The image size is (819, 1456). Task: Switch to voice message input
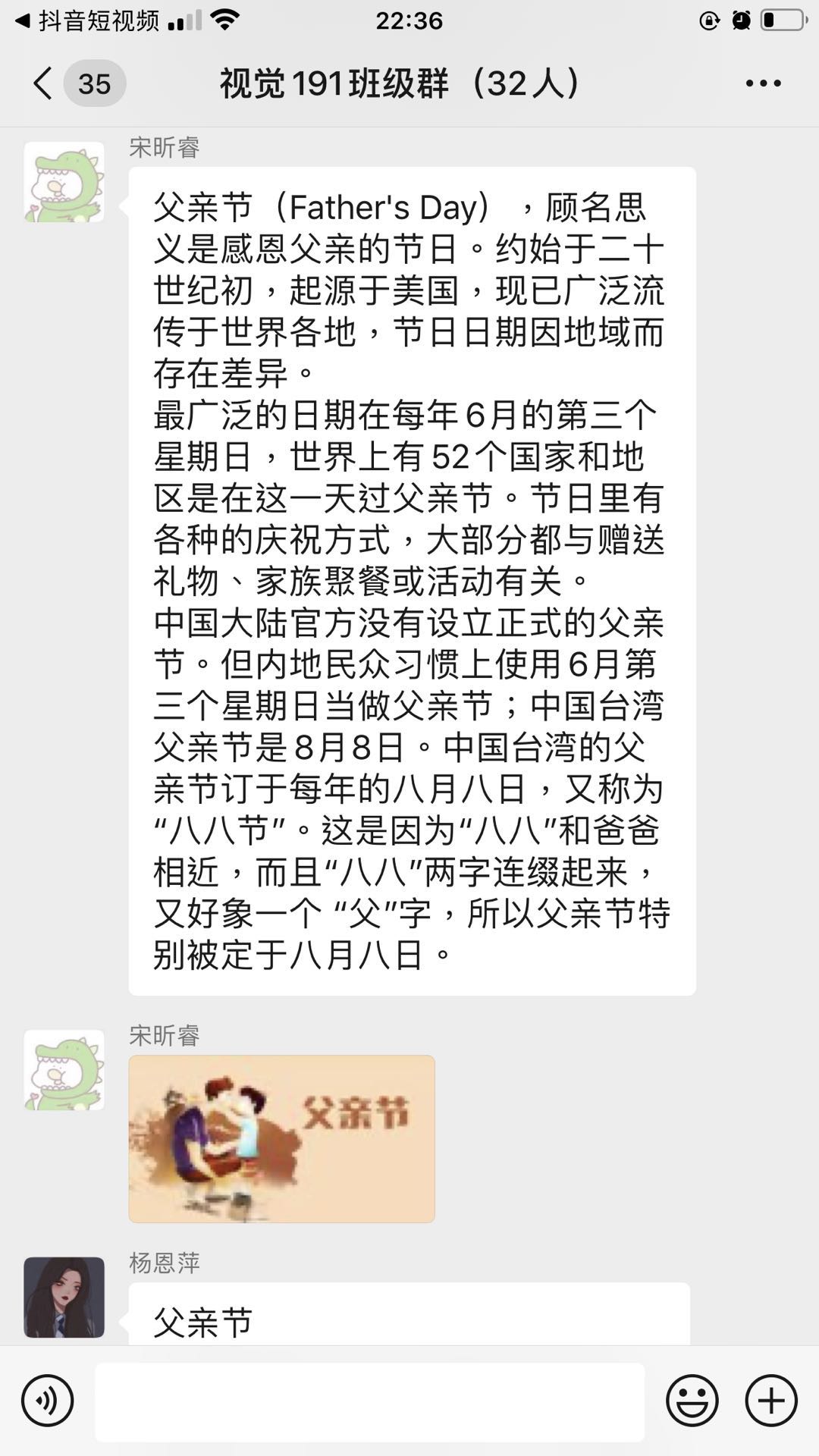point(47,1401)
